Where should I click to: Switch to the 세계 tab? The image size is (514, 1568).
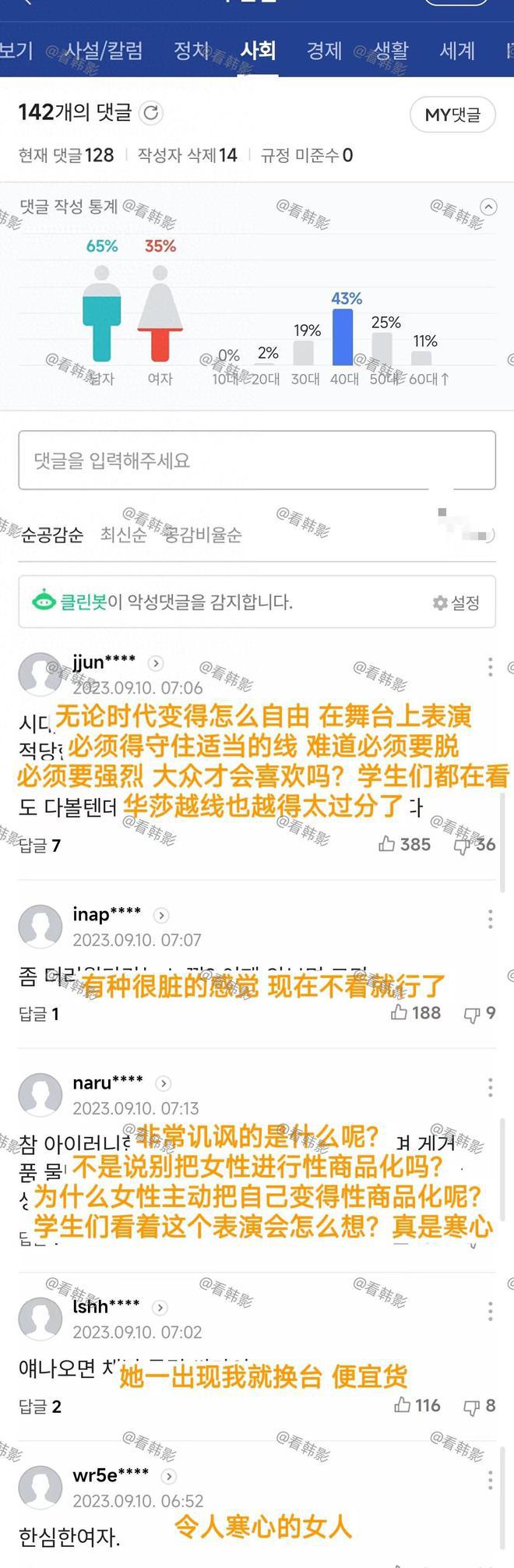point(457,51)
